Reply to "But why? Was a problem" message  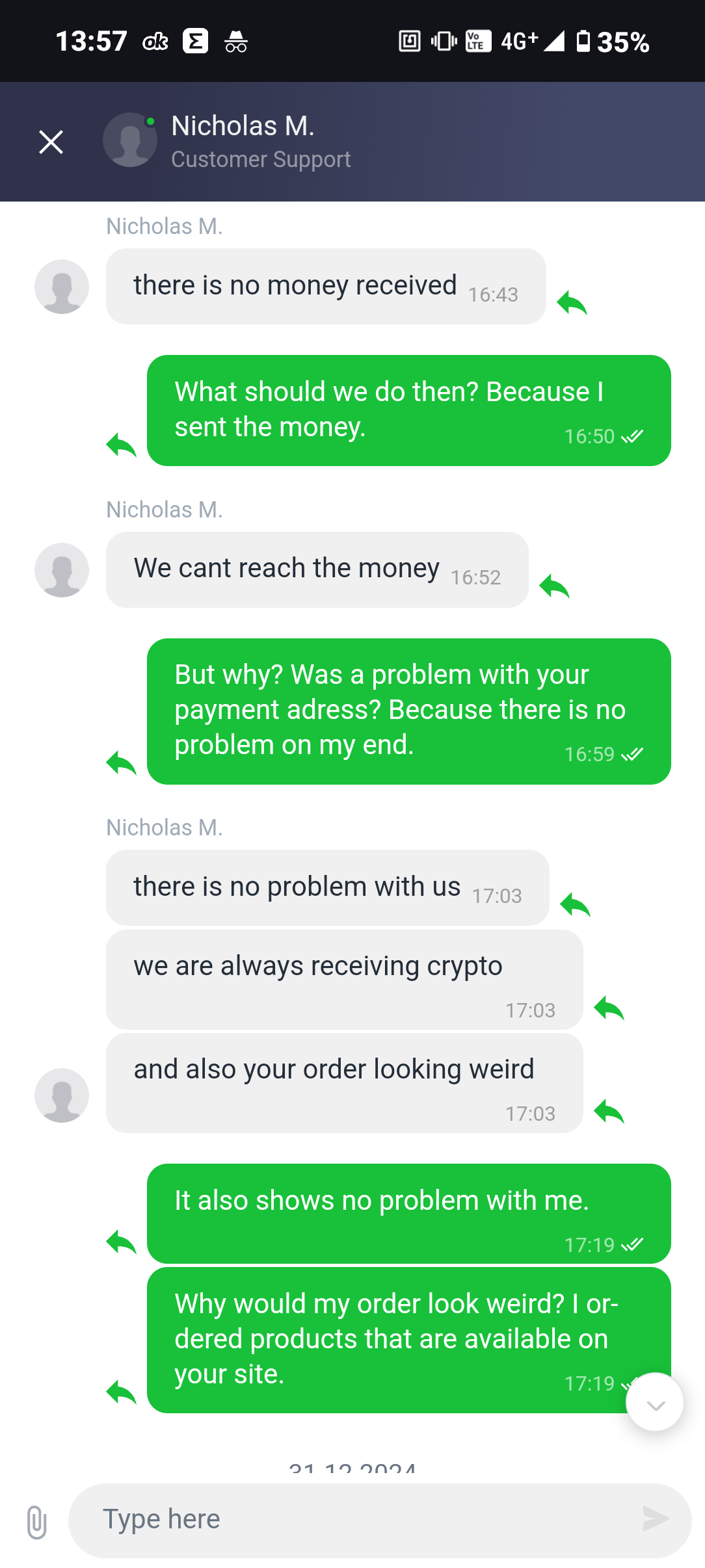pos(122,763)
